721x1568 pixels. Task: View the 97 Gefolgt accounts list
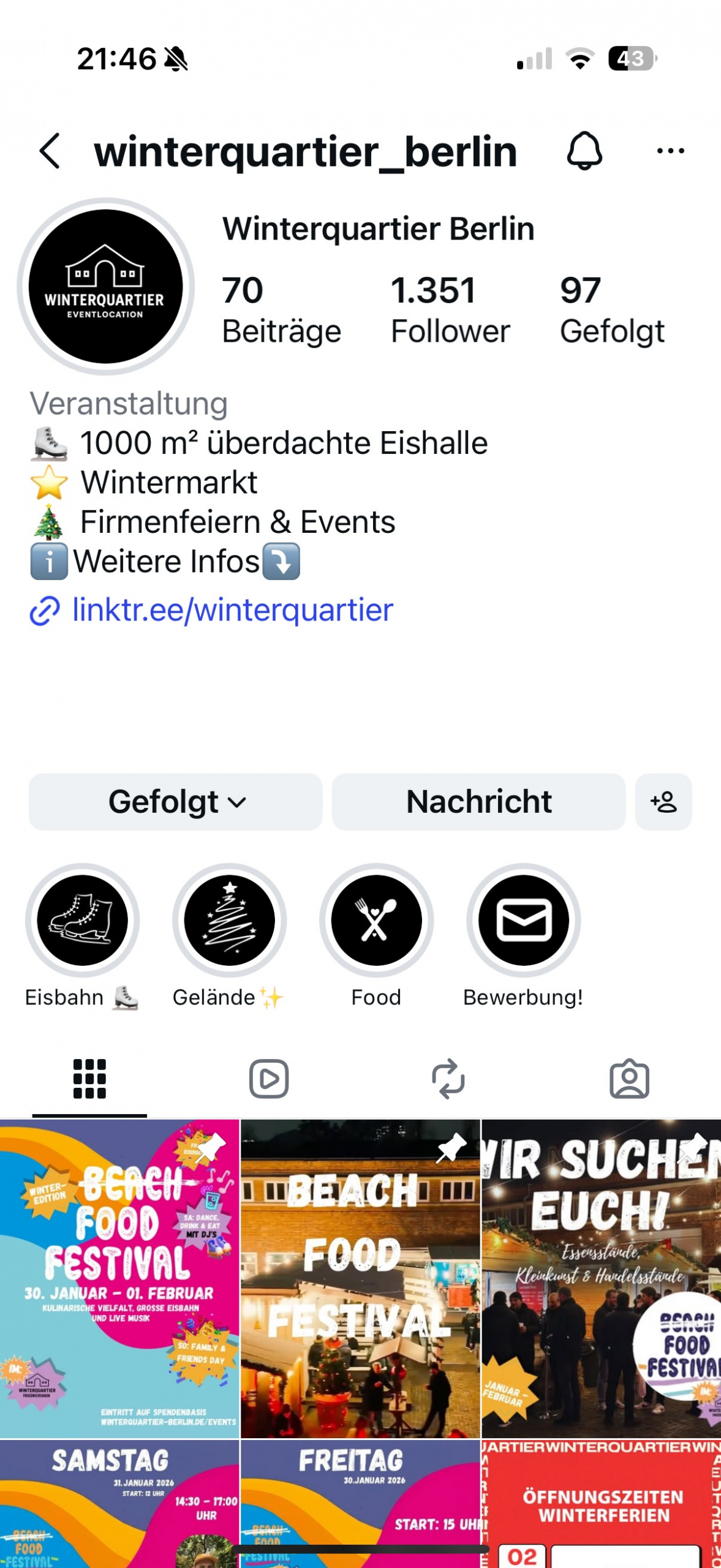point(611,309)
